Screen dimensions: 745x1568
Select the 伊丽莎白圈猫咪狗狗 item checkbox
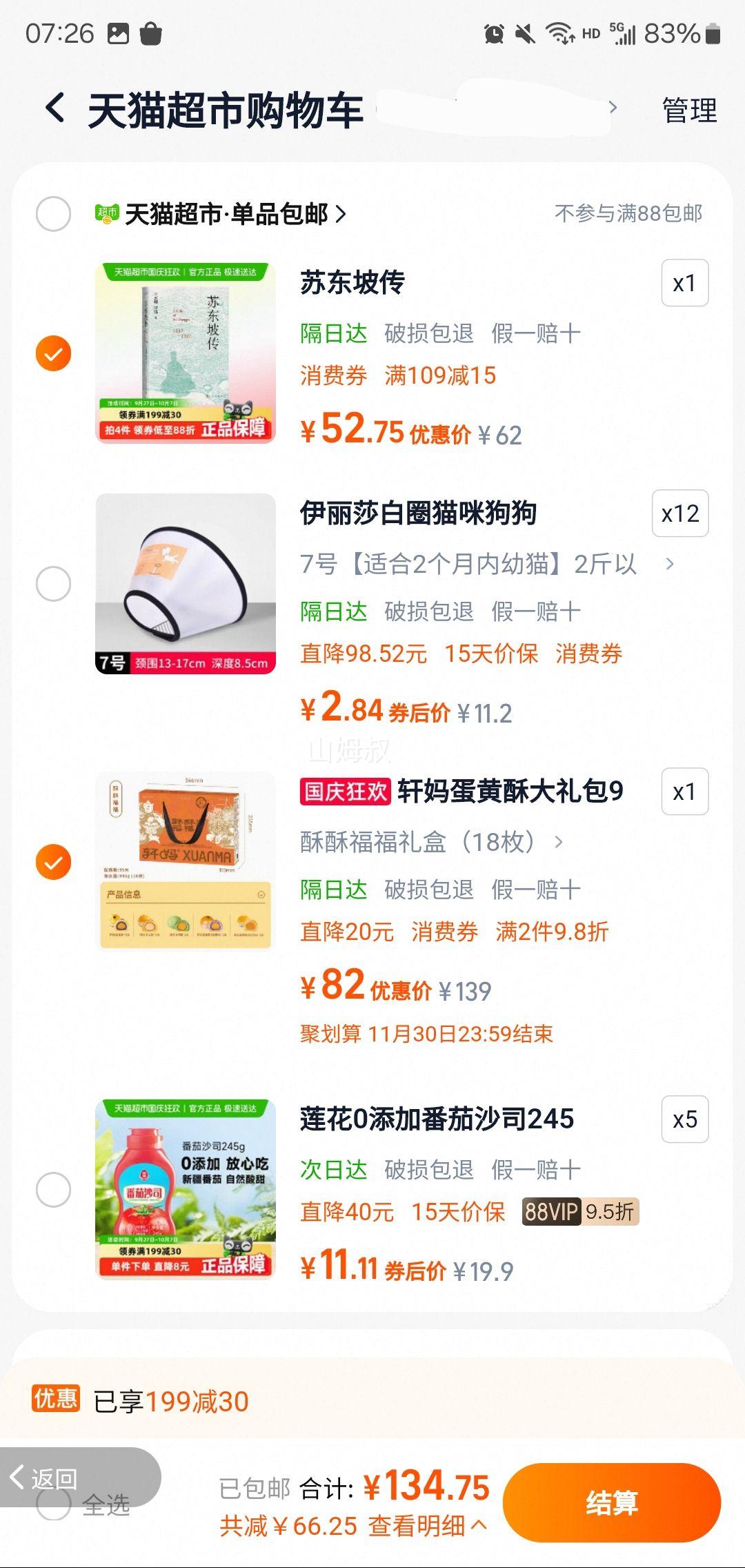pos(53,584)
